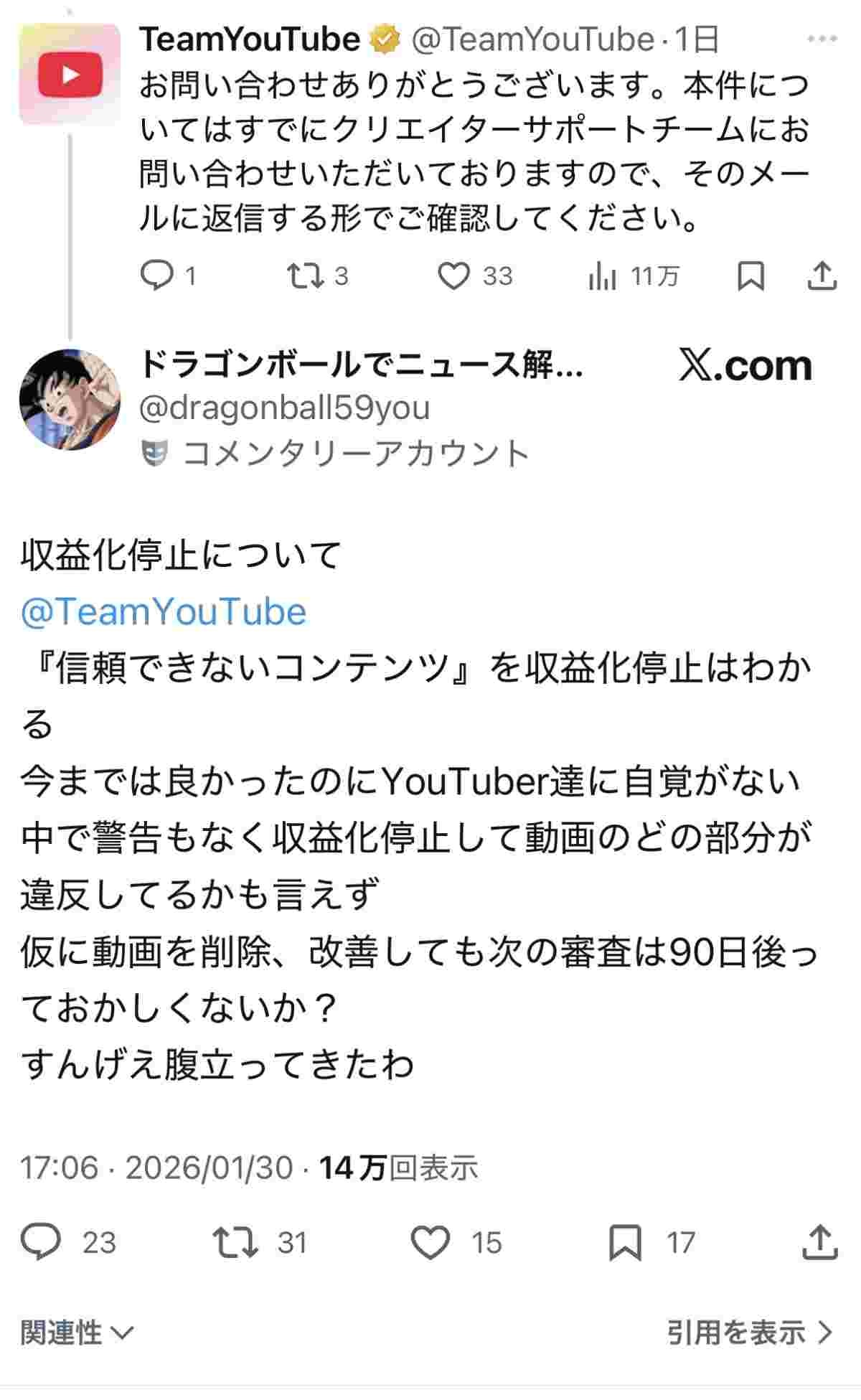
Task: Share TeamYouTube's reply
Action: 822,276
